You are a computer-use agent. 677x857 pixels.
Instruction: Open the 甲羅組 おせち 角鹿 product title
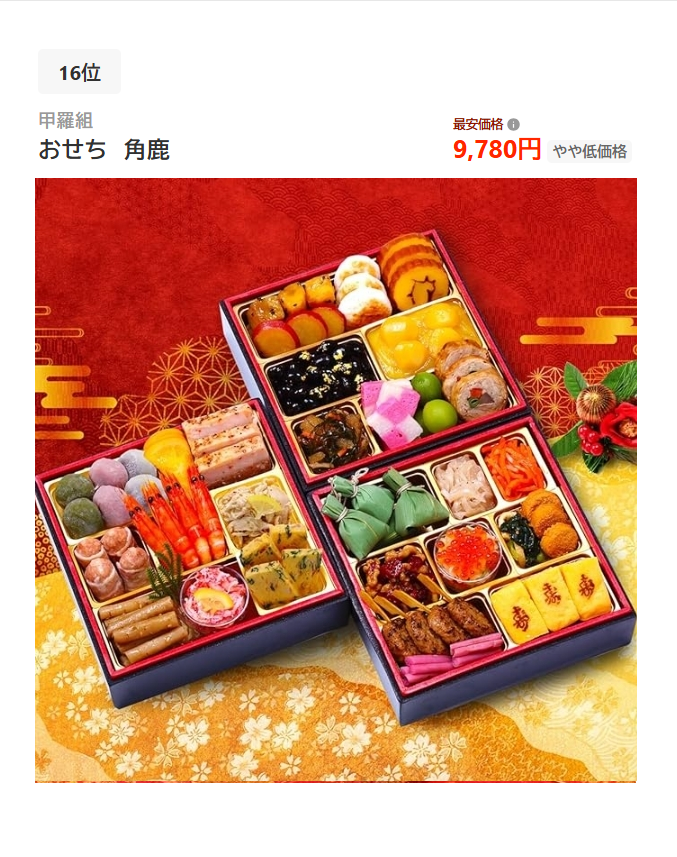104,150
